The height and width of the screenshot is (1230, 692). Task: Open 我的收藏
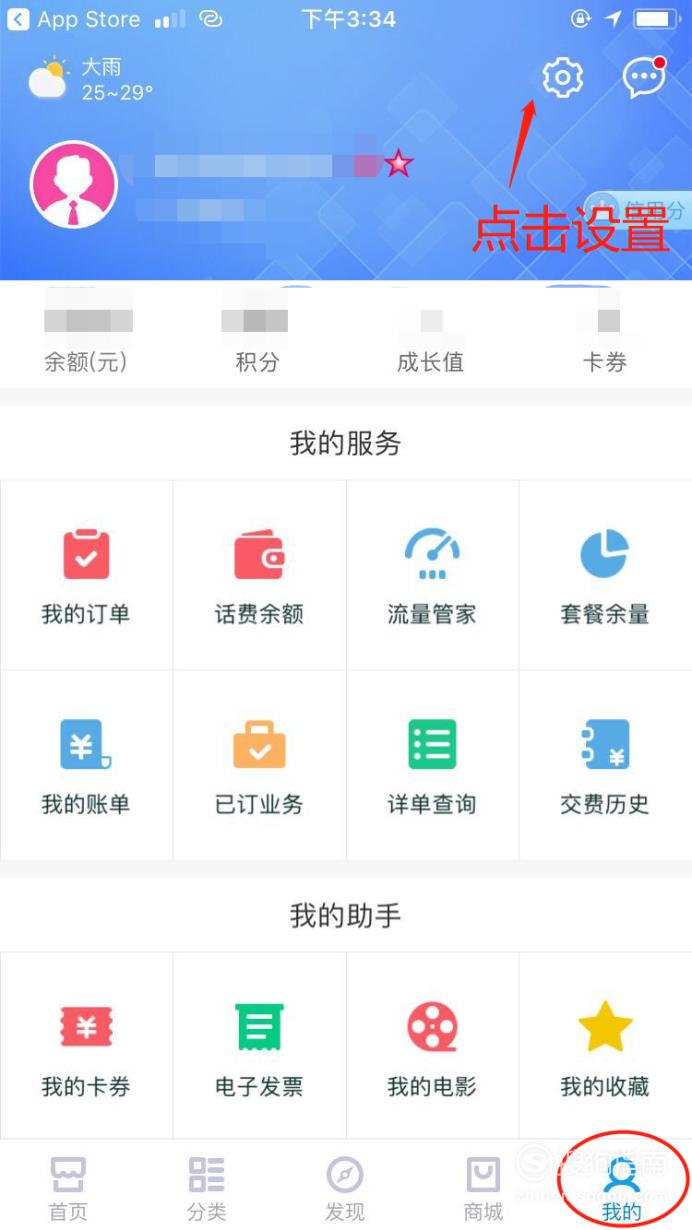(605, 1047)
